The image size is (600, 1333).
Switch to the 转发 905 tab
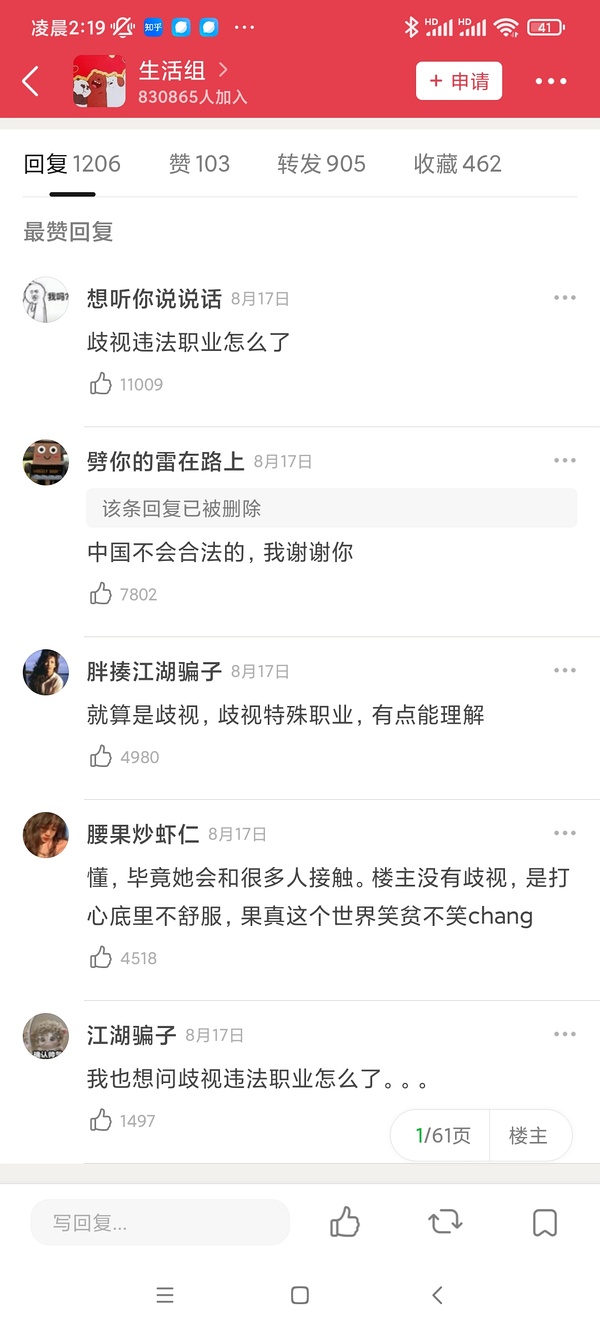pos(321,164)
